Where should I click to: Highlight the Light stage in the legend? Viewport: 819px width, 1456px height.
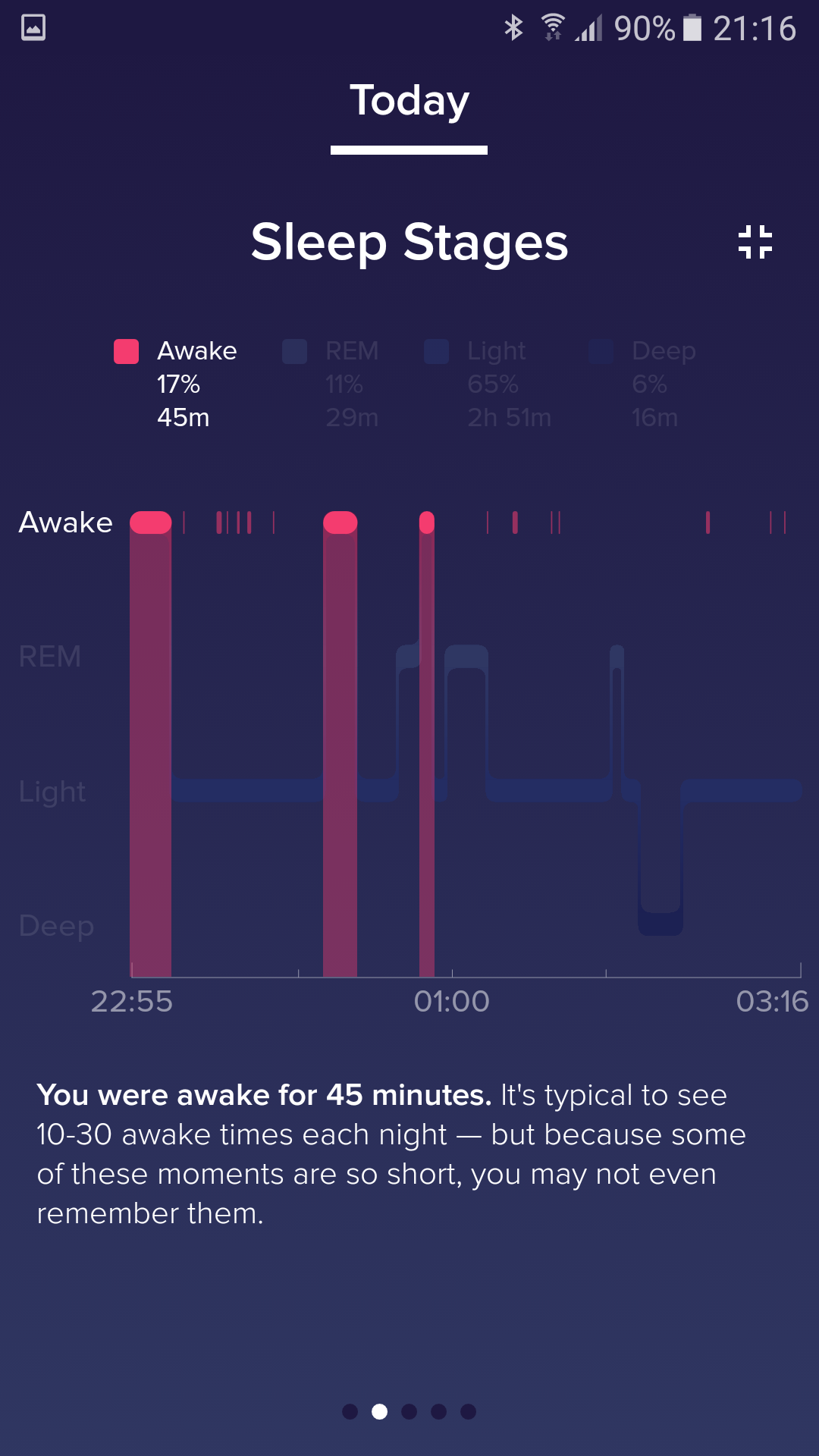pyautogui.click(x=488, y=384)
